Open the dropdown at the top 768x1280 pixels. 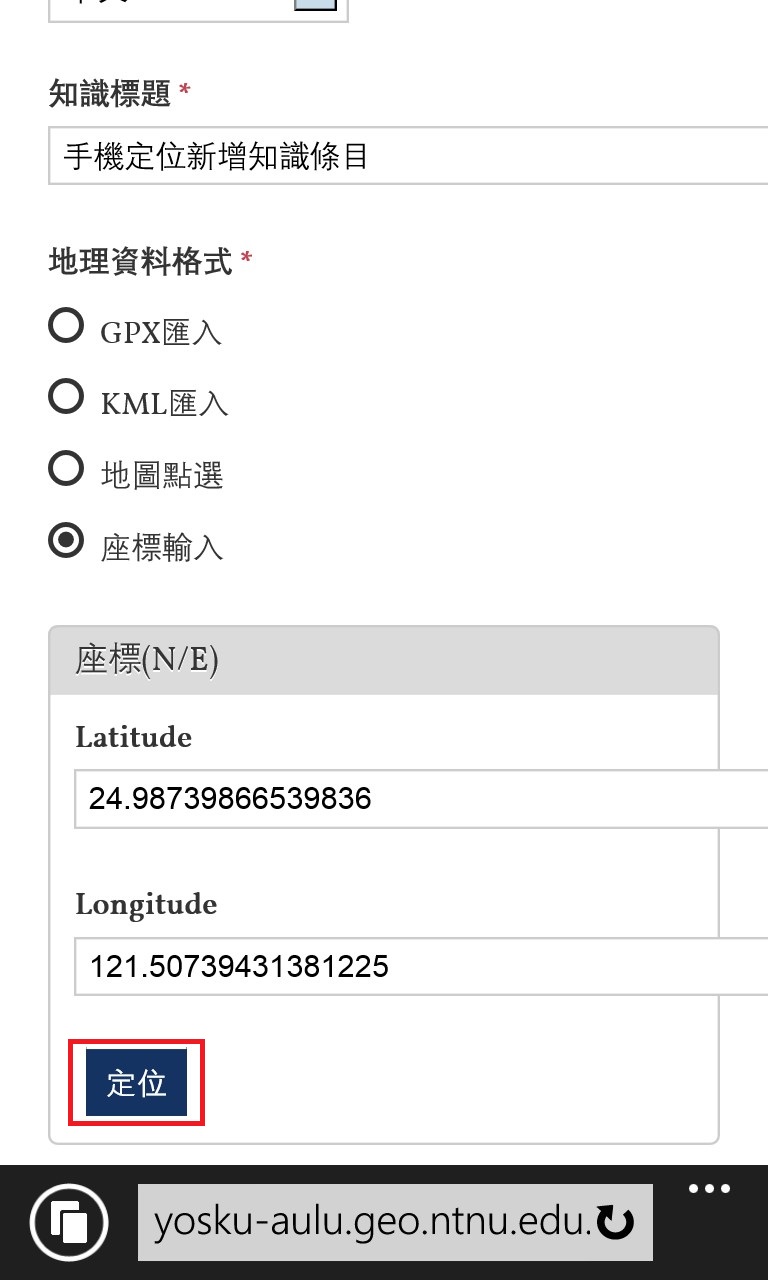[198, 8]
